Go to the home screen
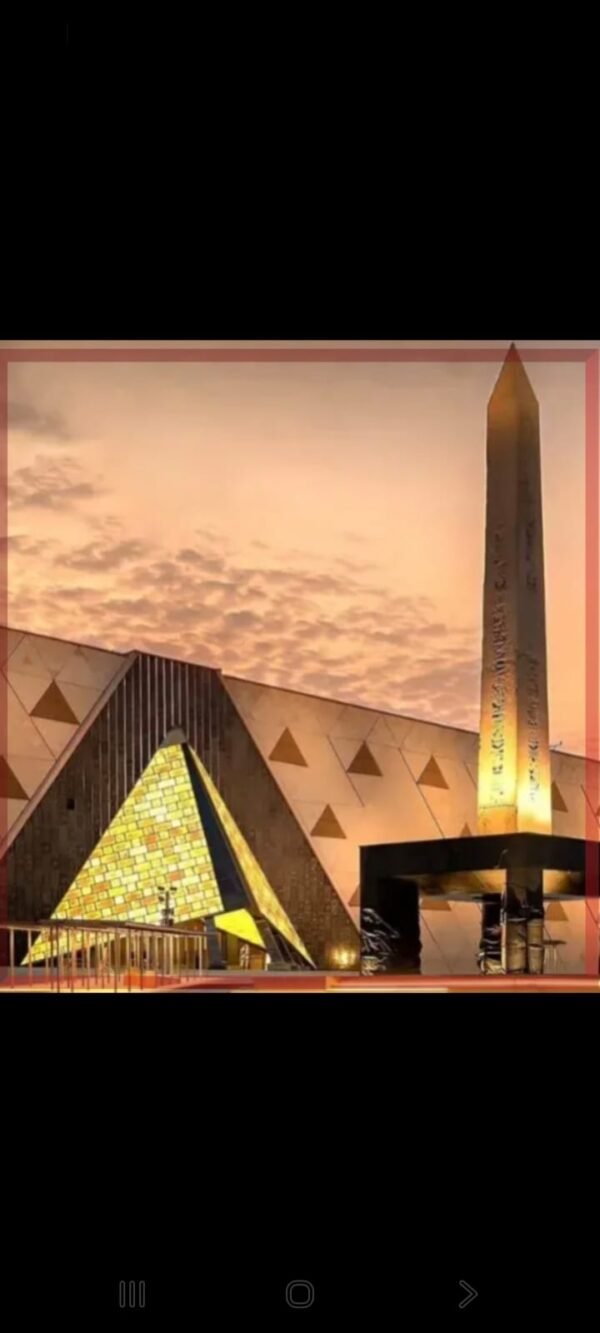 (300, 1294)
